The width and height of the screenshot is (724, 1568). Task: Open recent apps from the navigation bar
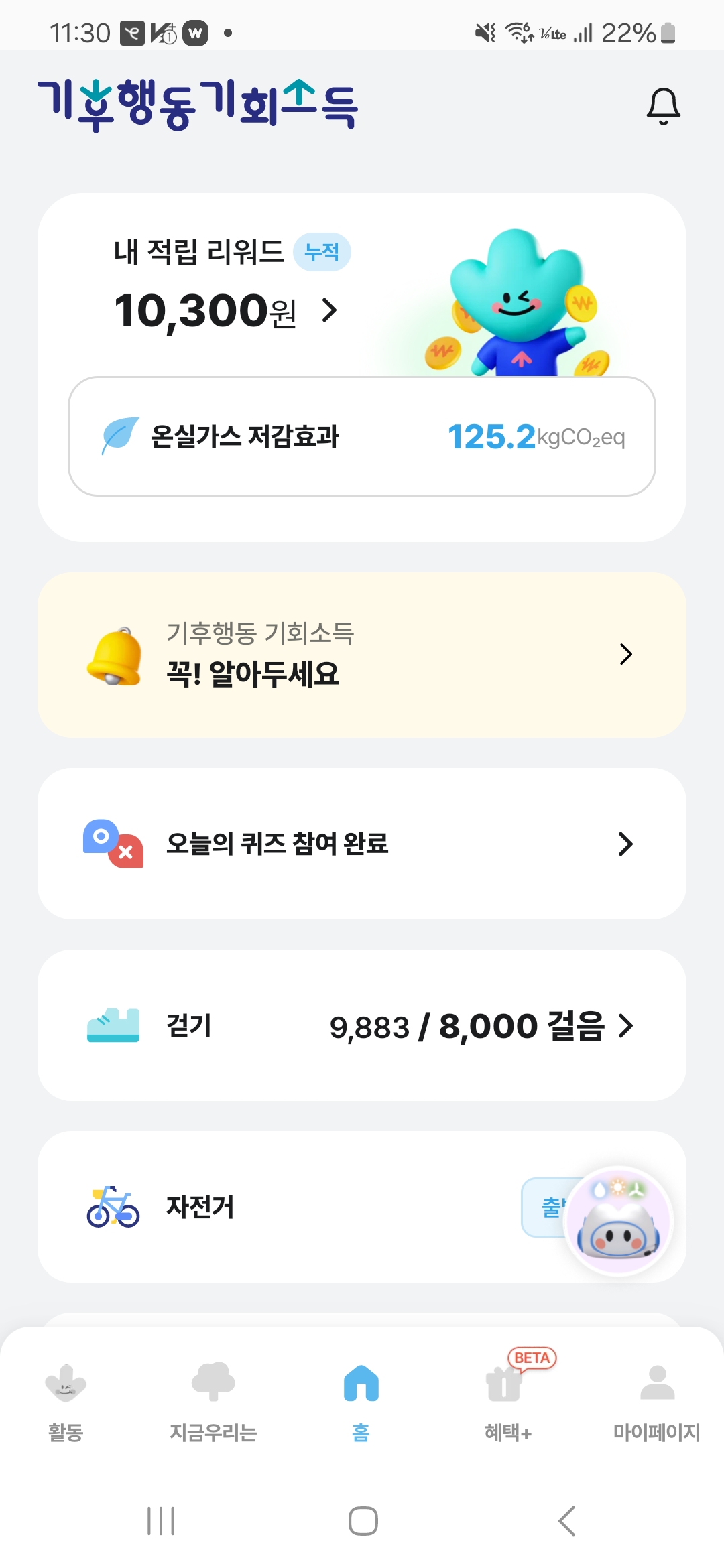(161, 1520)
